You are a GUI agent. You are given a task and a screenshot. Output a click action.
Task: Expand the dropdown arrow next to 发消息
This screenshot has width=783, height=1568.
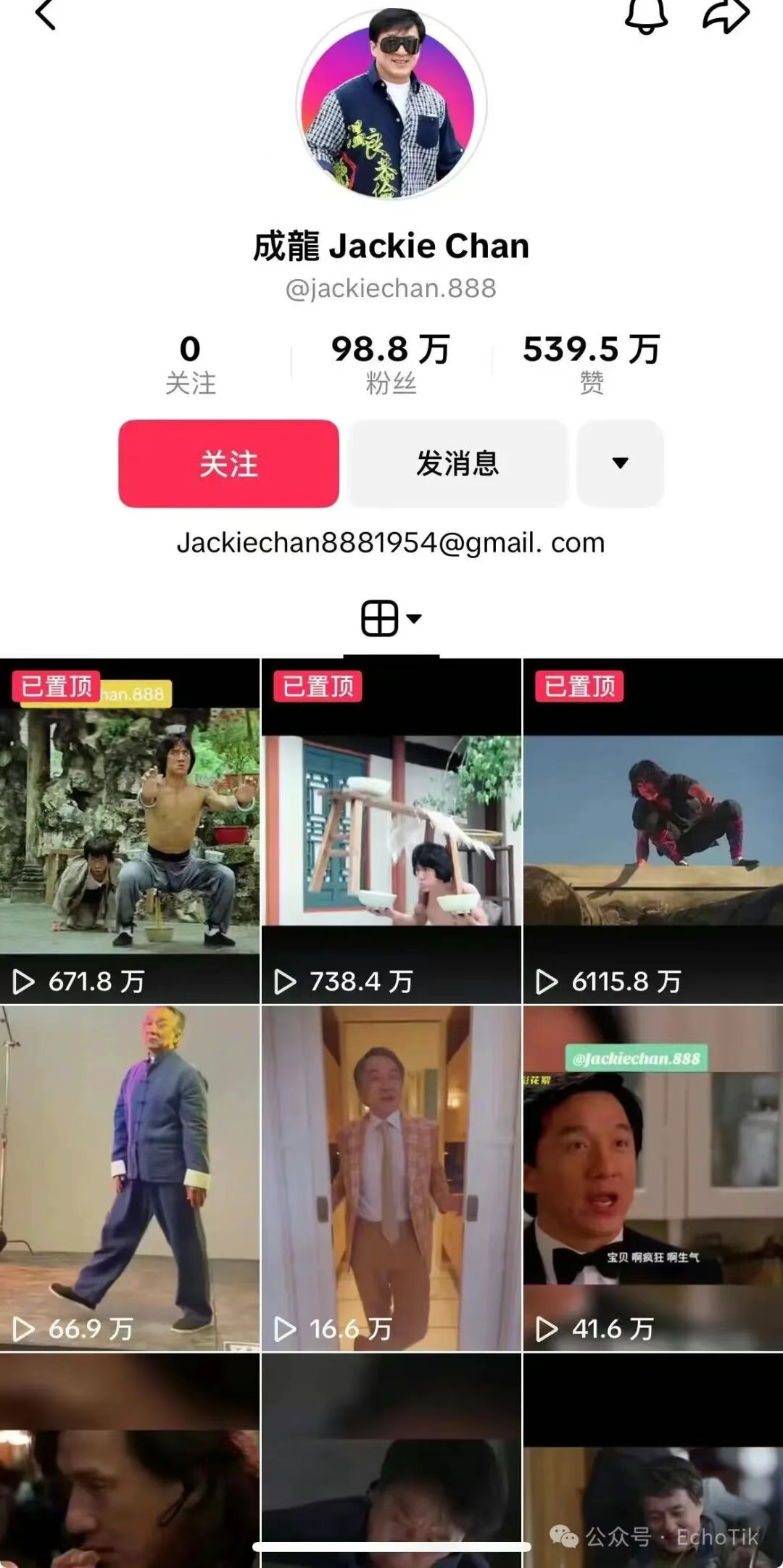click(620, 463)
